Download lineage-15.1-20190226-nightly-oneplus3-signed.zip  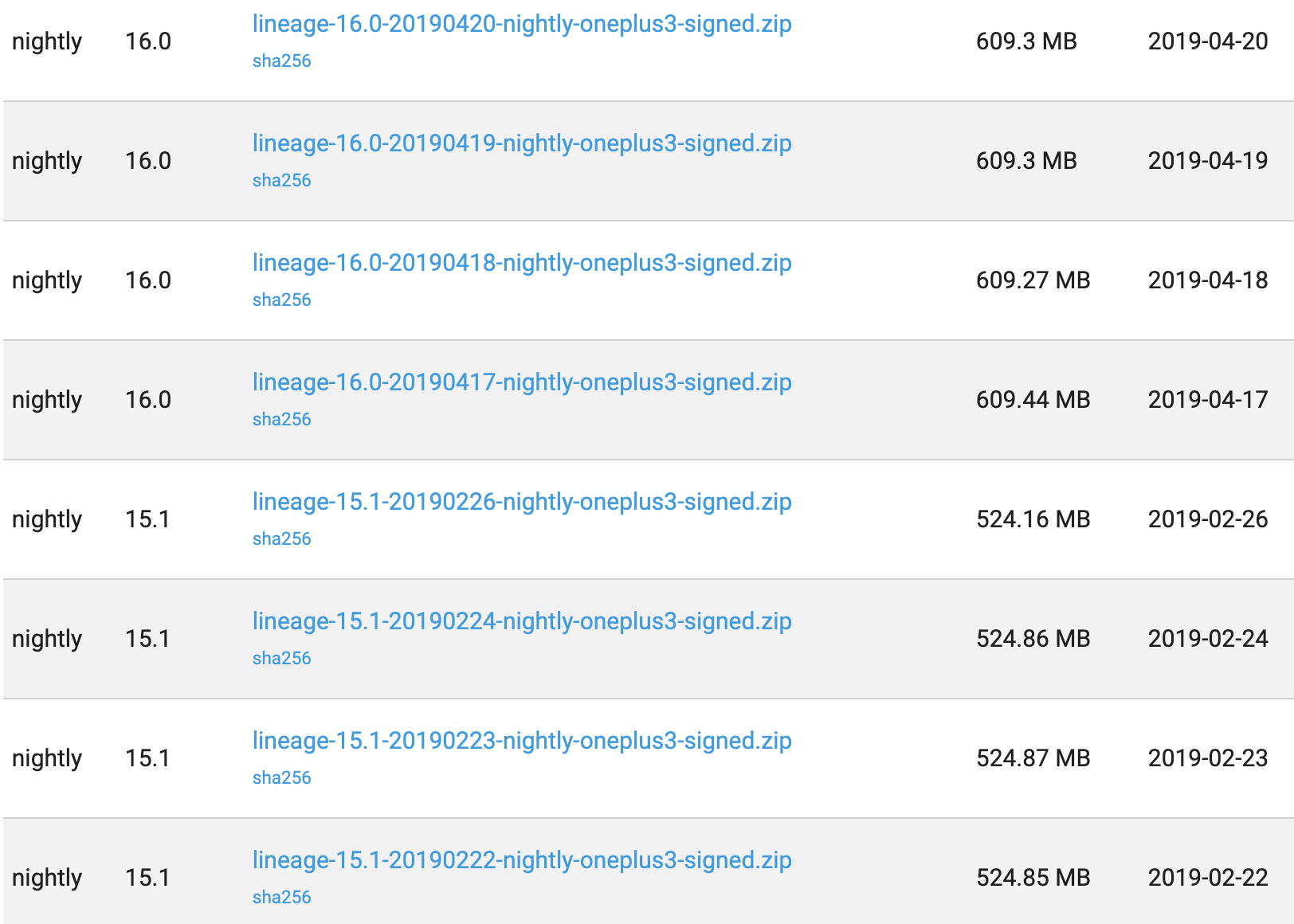point(522,502)
